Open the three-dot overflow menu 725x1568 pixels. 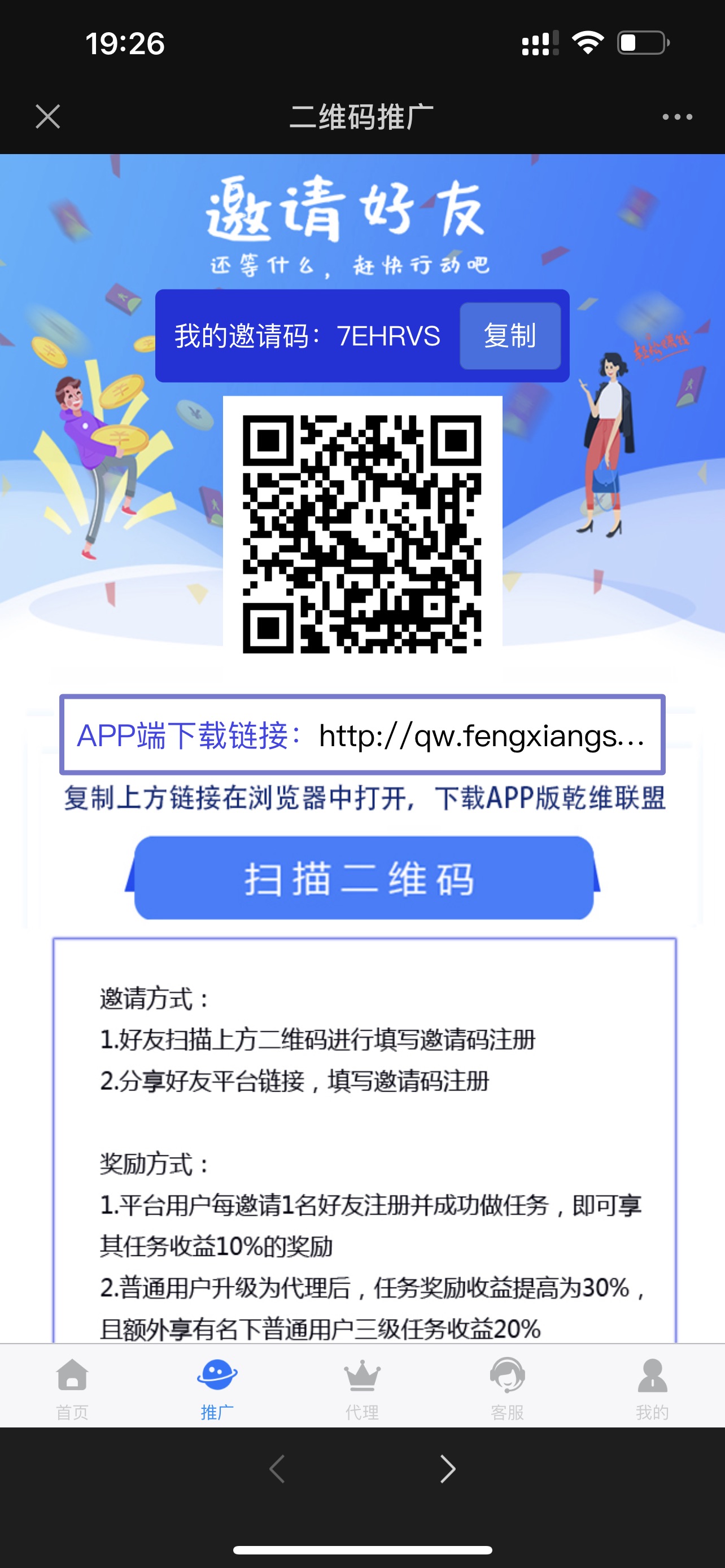click(x=677, y=116)
